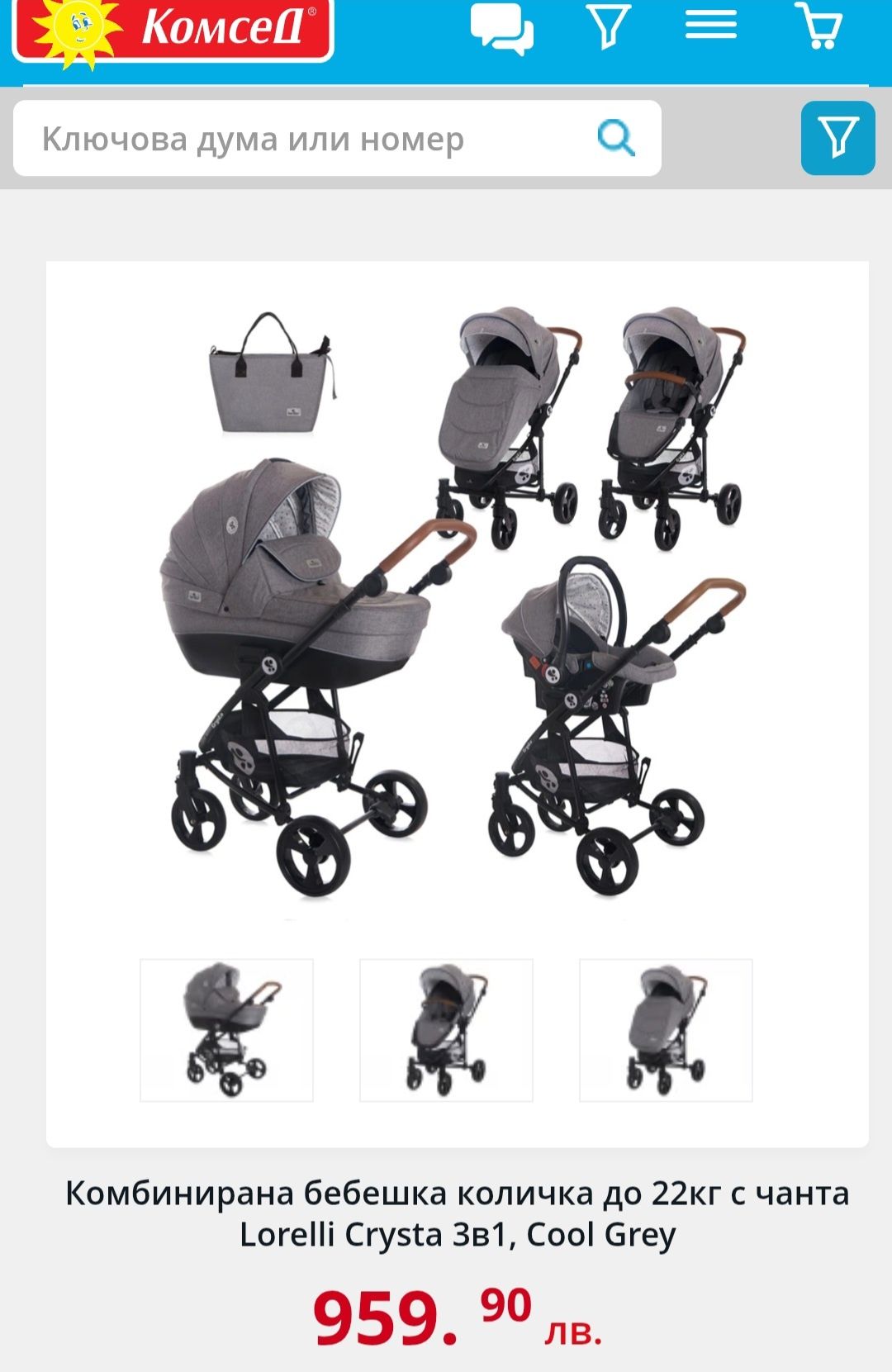
Task: Open the blue filter button beside search
Action: 837,138
